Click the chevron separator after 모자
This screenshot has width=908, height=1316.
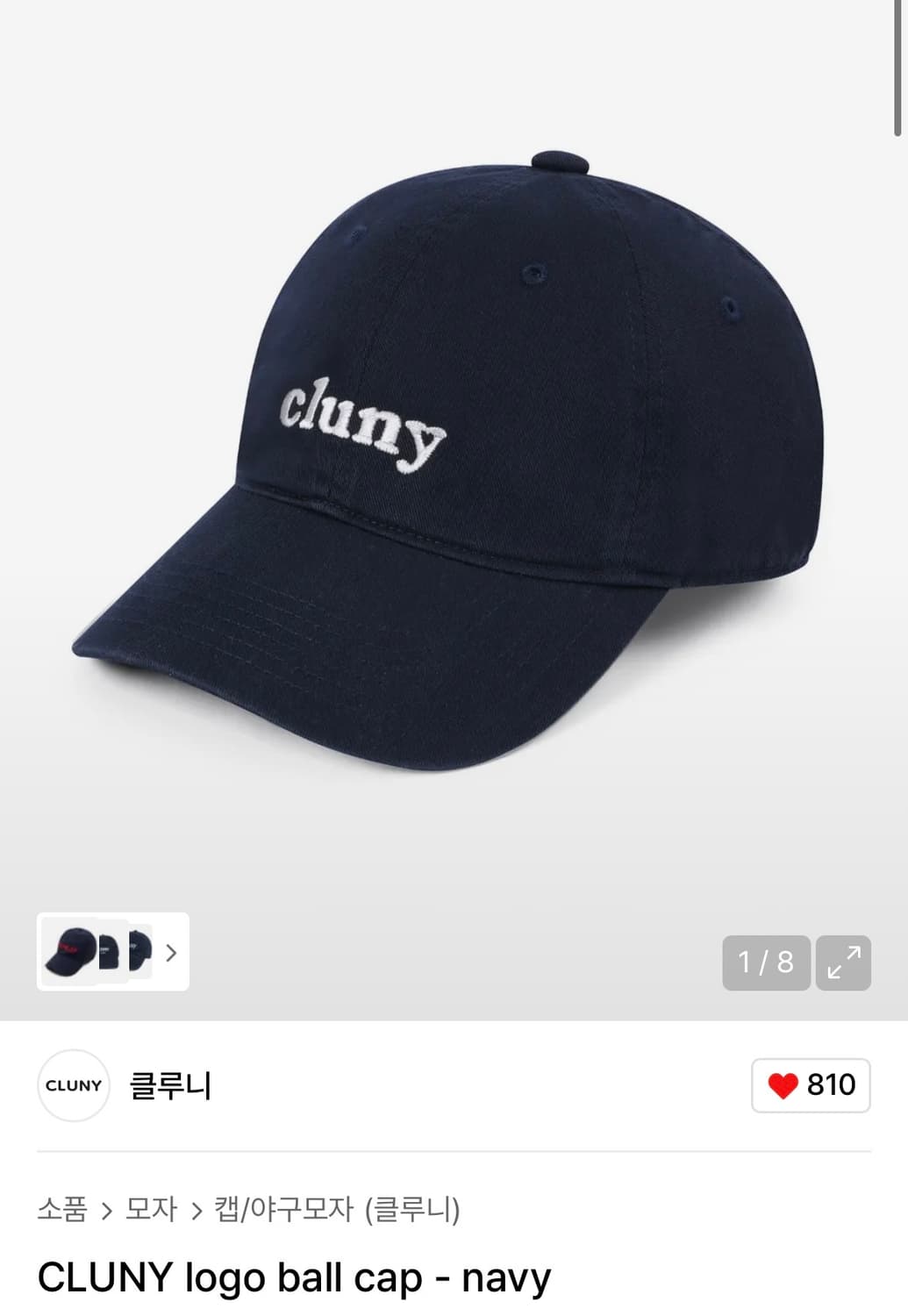(197, 1209)
